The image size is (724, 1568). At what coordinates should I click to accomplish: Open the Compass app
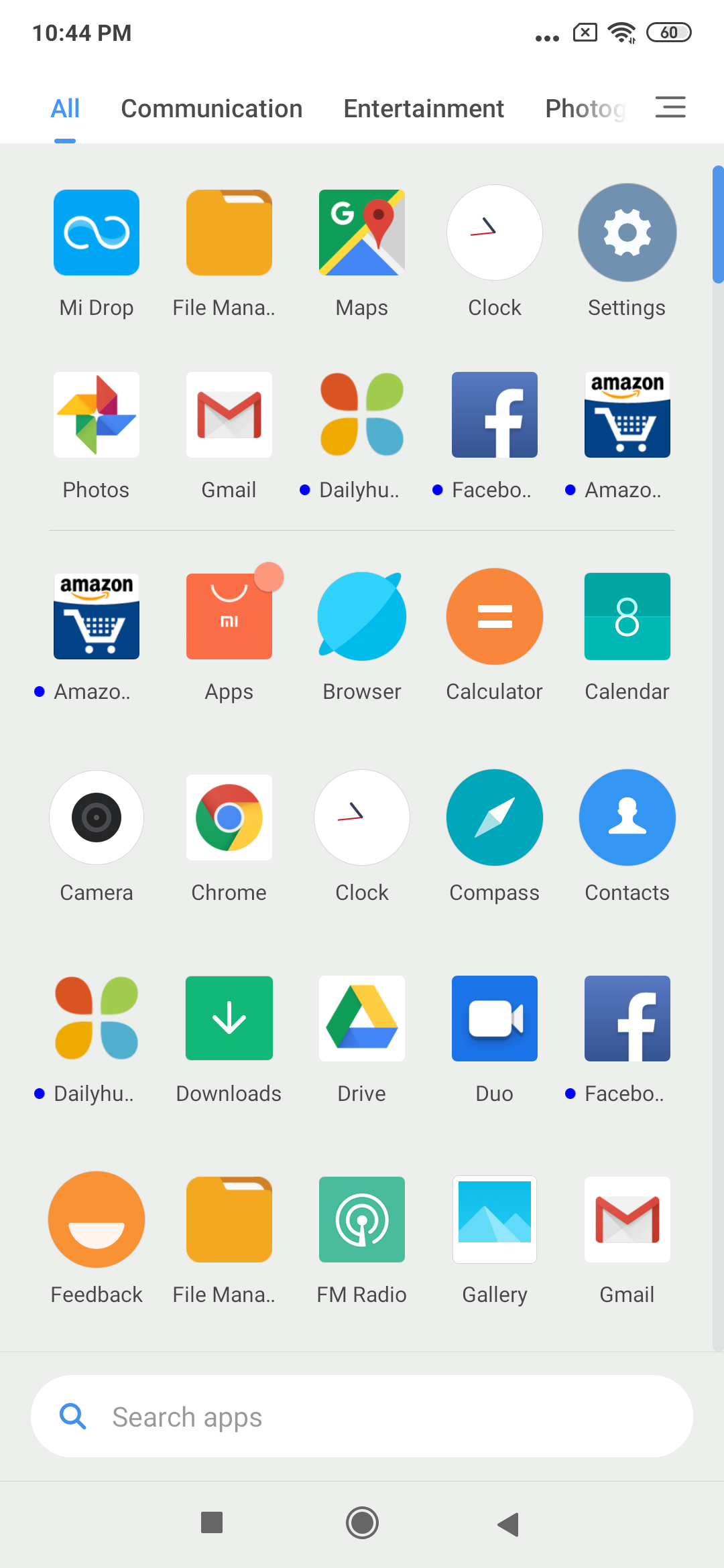tap(495, 818)
